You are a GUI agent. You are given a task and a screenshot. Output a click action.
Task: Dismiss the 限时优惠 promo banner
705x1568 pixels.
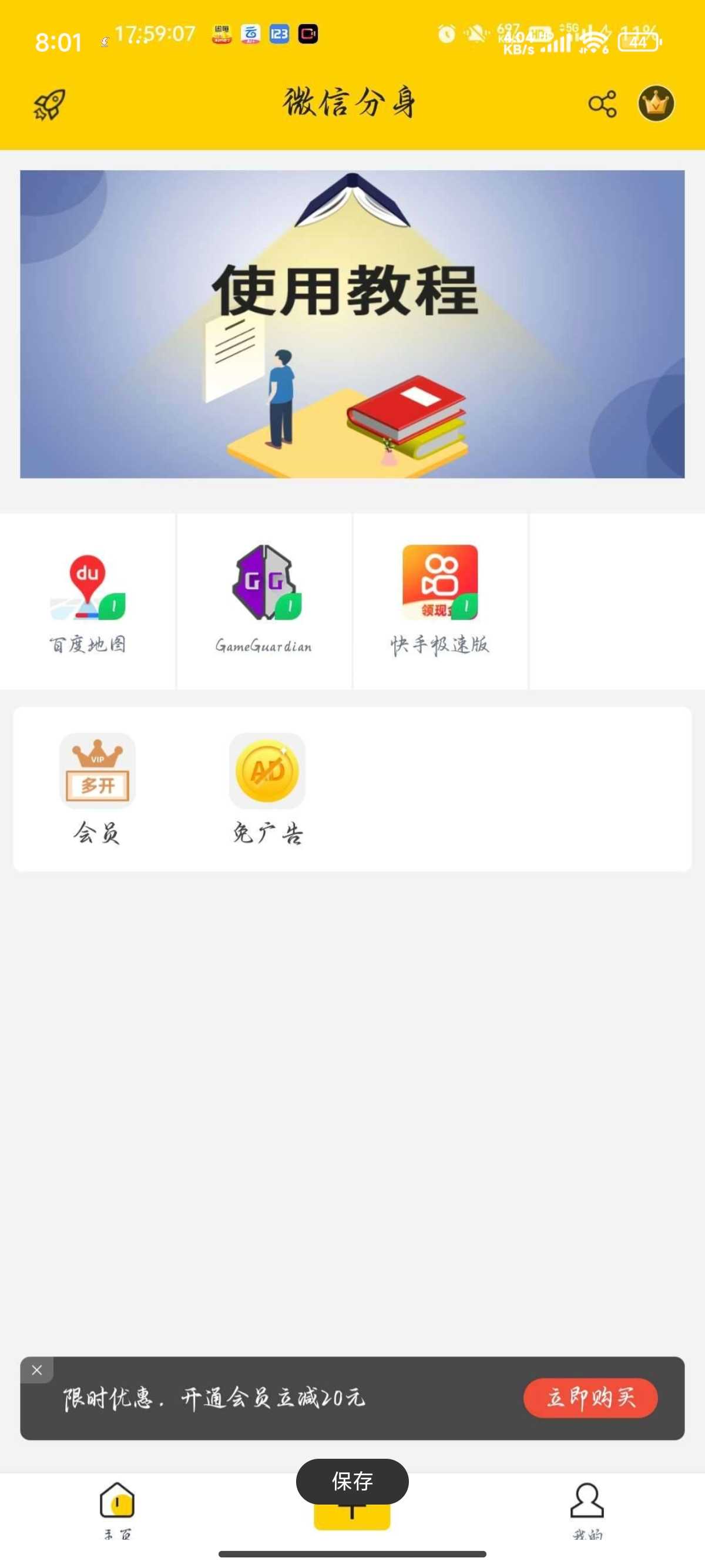tap(36, 1370)
